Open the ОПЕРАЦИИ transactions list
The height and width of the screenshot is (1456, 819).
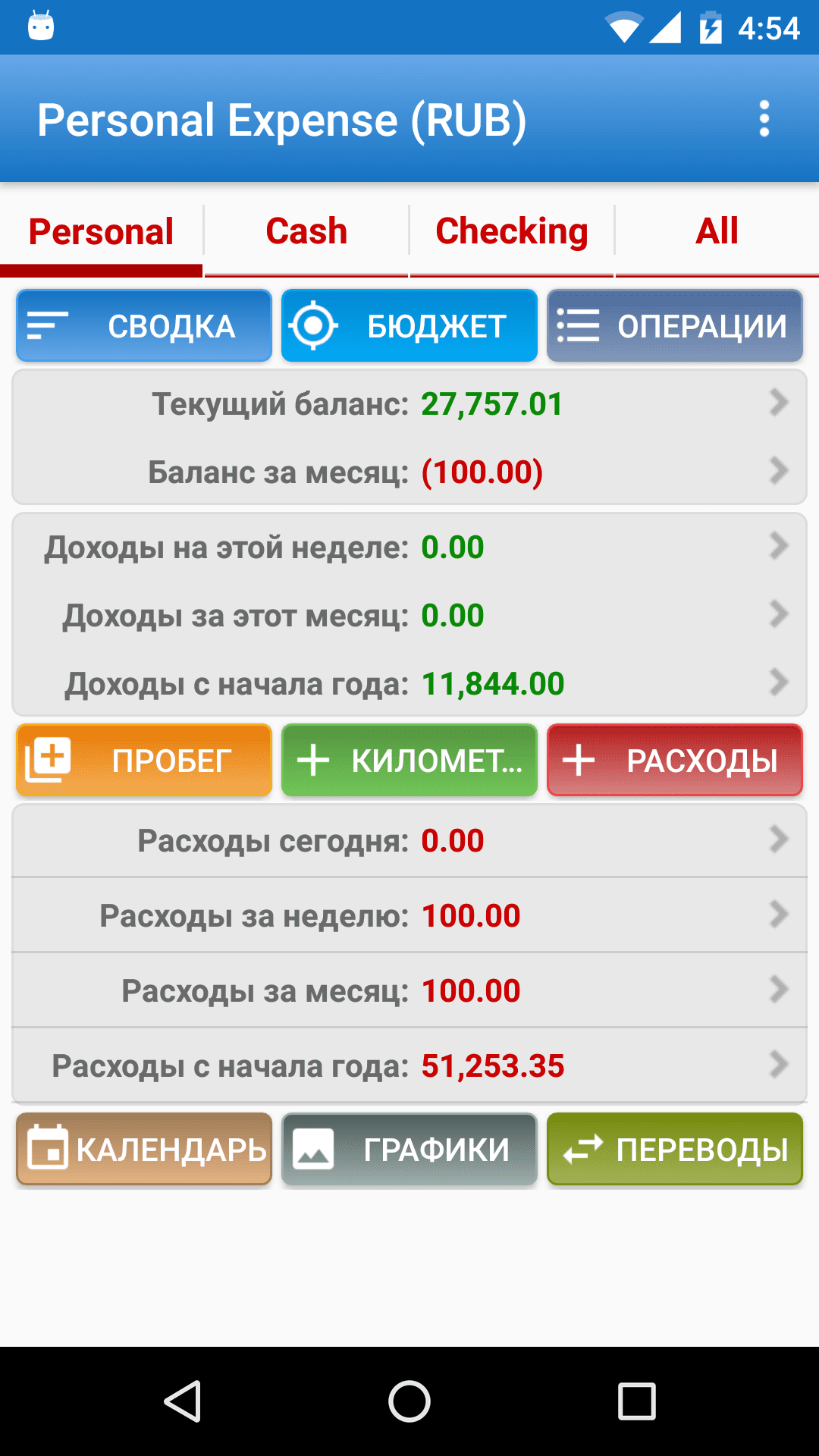point(675,326)
